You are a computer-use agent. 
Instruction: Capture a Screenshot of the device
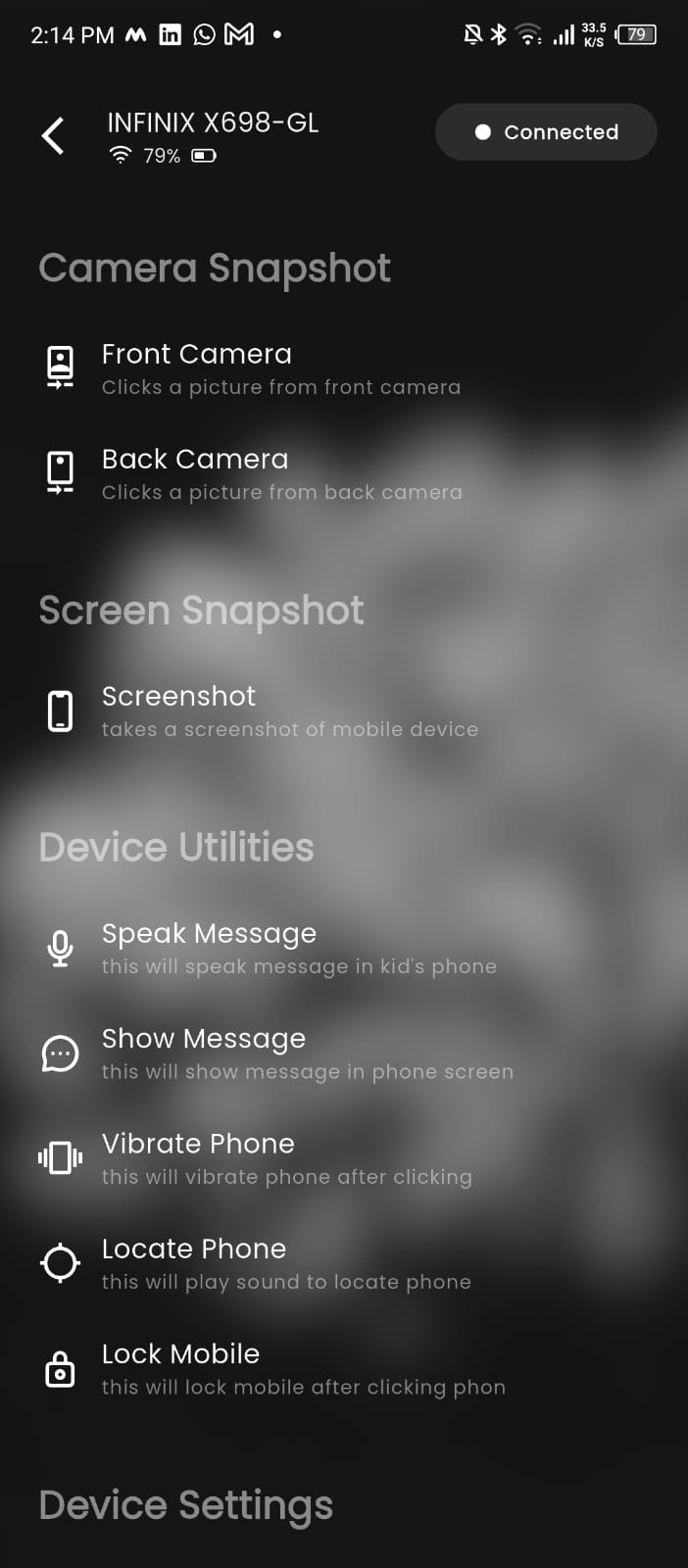click(289, 710)
